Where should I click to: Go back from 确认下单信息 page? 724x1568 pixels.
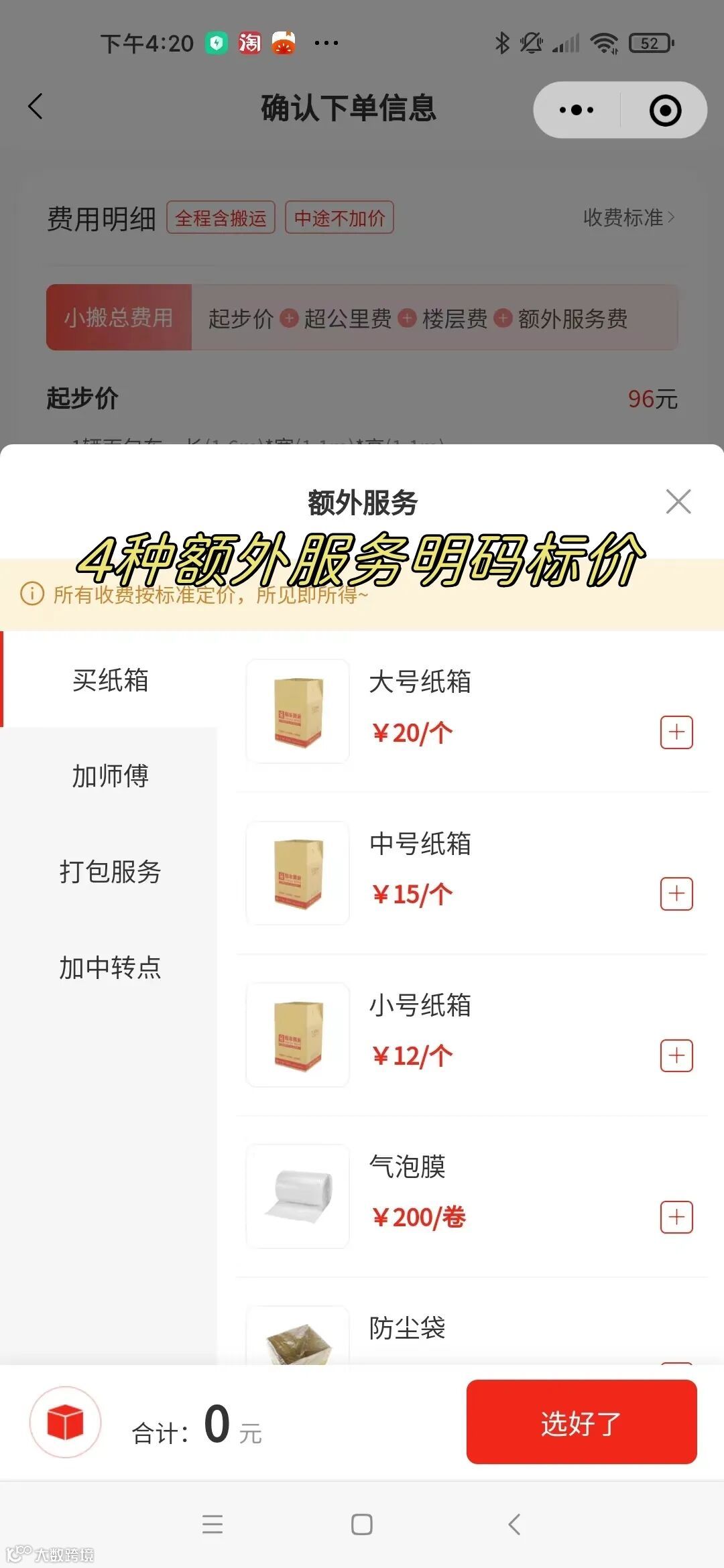tap(36, 107)
